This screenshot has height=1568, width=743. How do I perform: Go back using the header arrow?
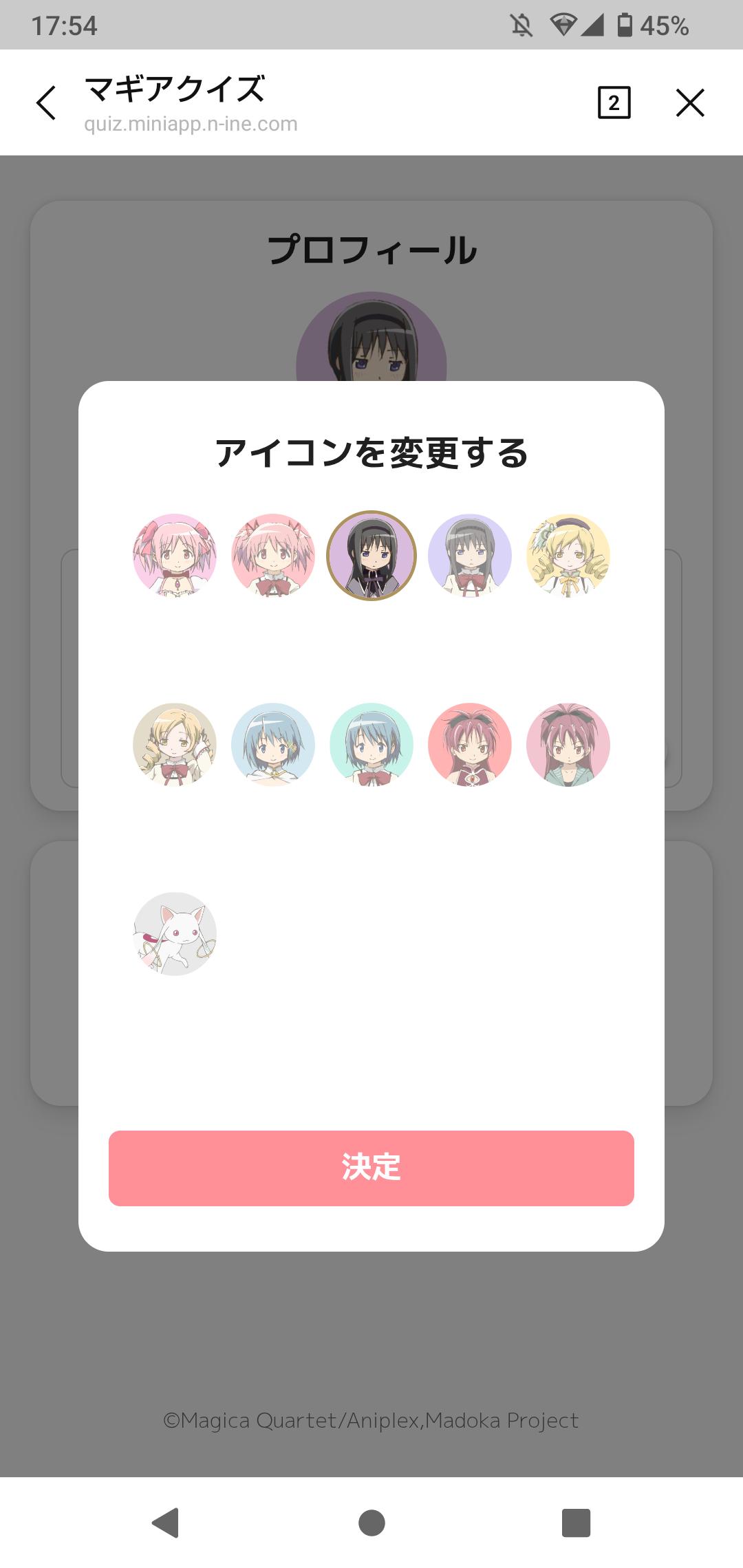point(46,103)
